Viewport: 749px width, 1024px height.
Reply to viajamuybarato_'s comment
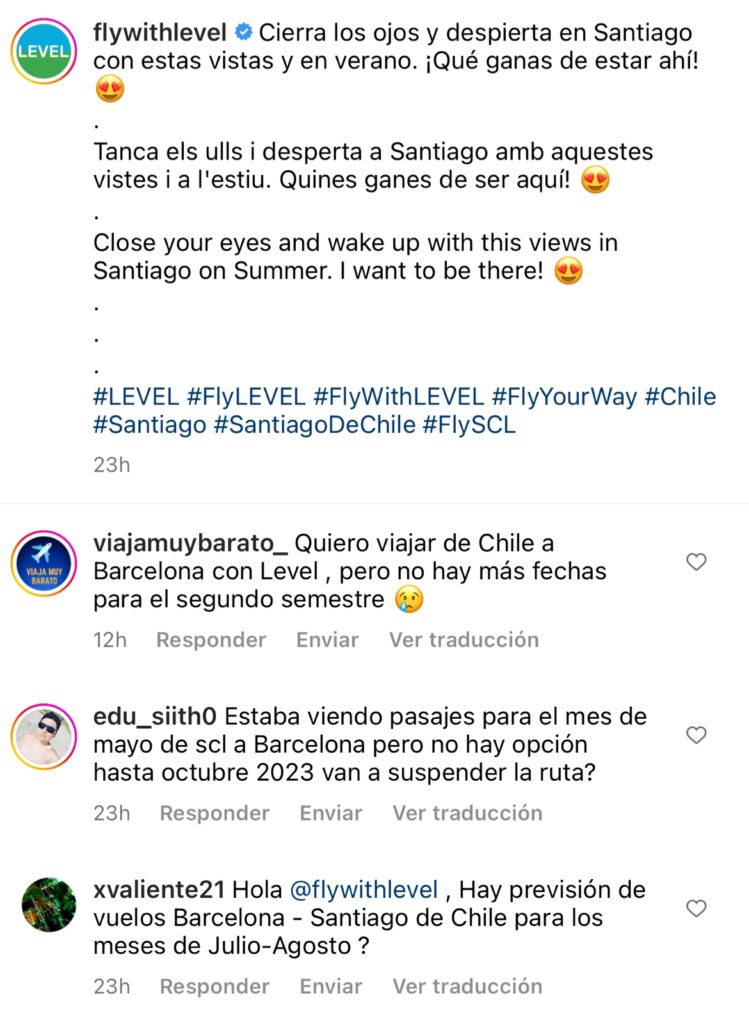tap(211, 640)
